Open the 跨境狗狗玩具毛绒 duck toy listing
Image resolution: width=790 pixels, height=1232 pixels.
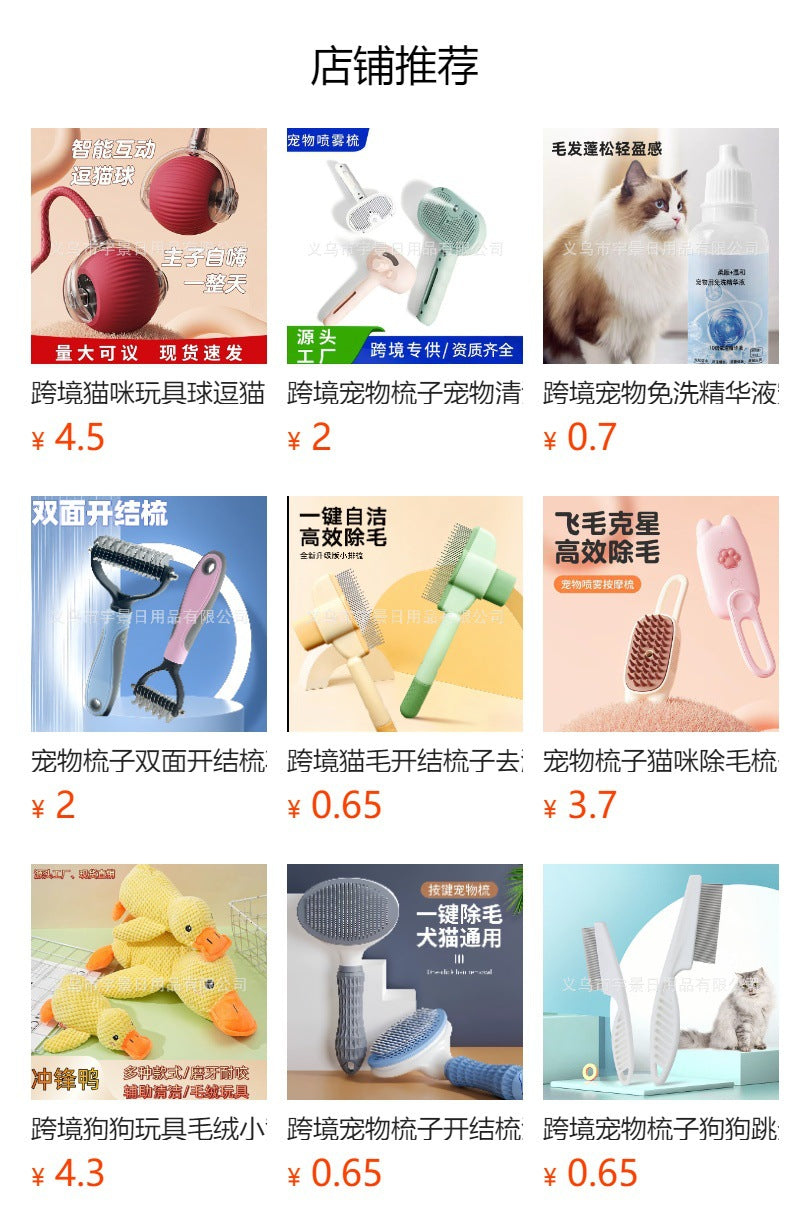tap(149, 982)
